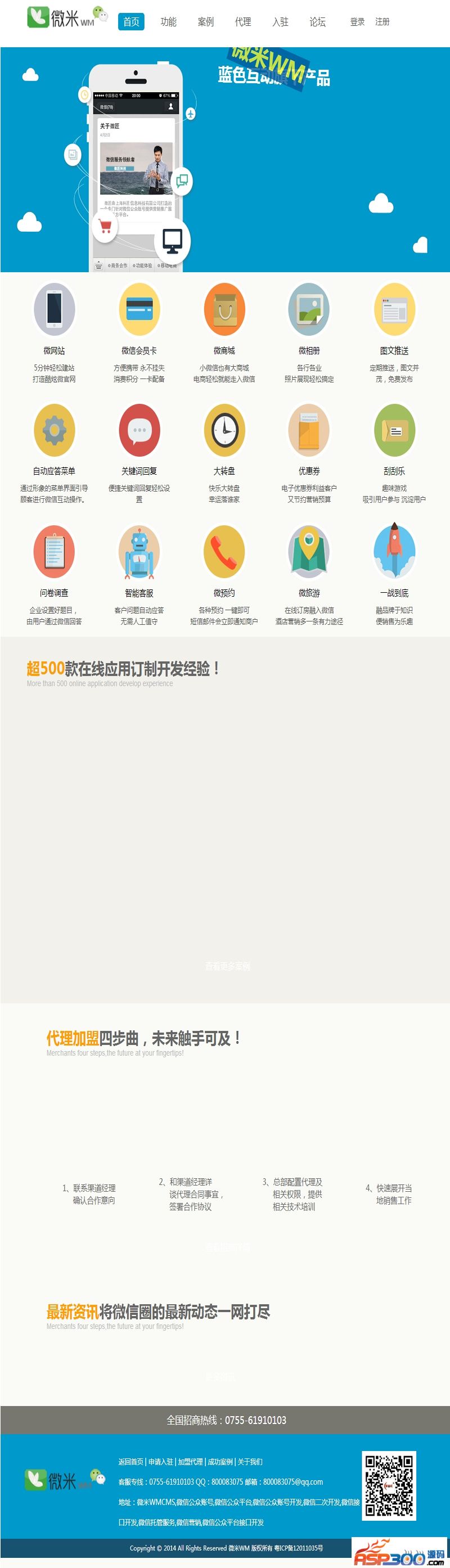Viewport: 450px width, 1568px height.
Task: Open the 微信会员卡 feature
Action: (x=139, y=309)
